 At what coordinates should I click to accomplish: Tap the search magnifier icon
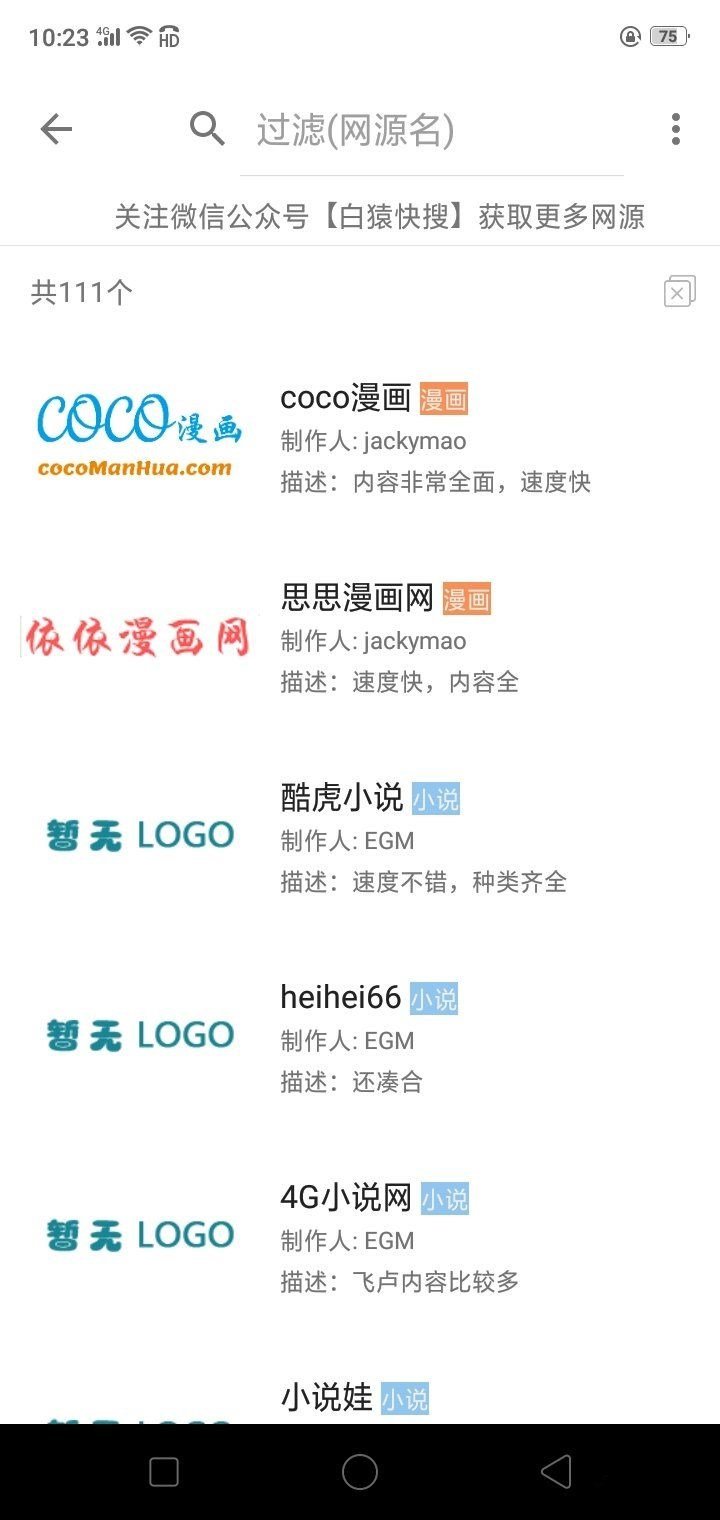(207, 129)
